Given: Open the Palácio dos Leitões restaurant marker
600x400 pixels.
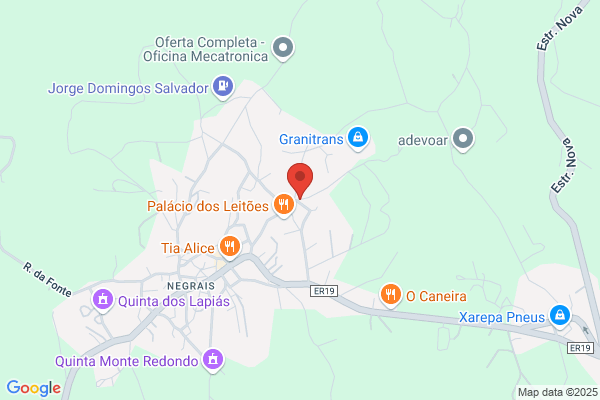Looking at the screenshot, I should (x=284, y=205).
